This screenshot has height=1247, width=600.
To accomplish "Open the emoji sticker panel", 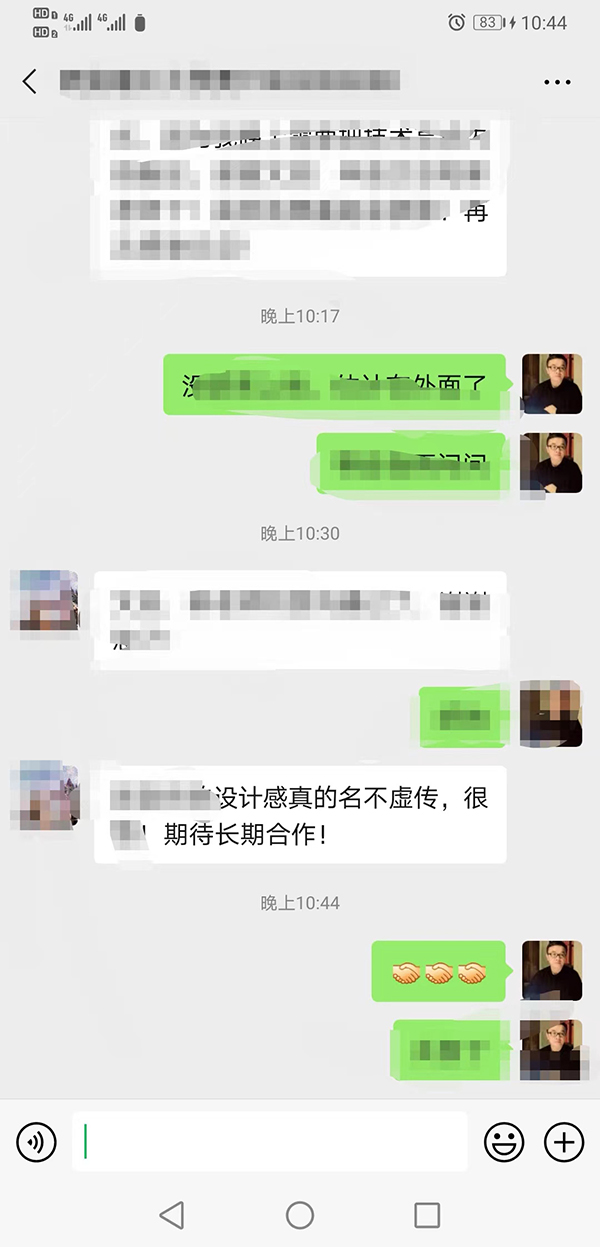I will [504, 1141].
